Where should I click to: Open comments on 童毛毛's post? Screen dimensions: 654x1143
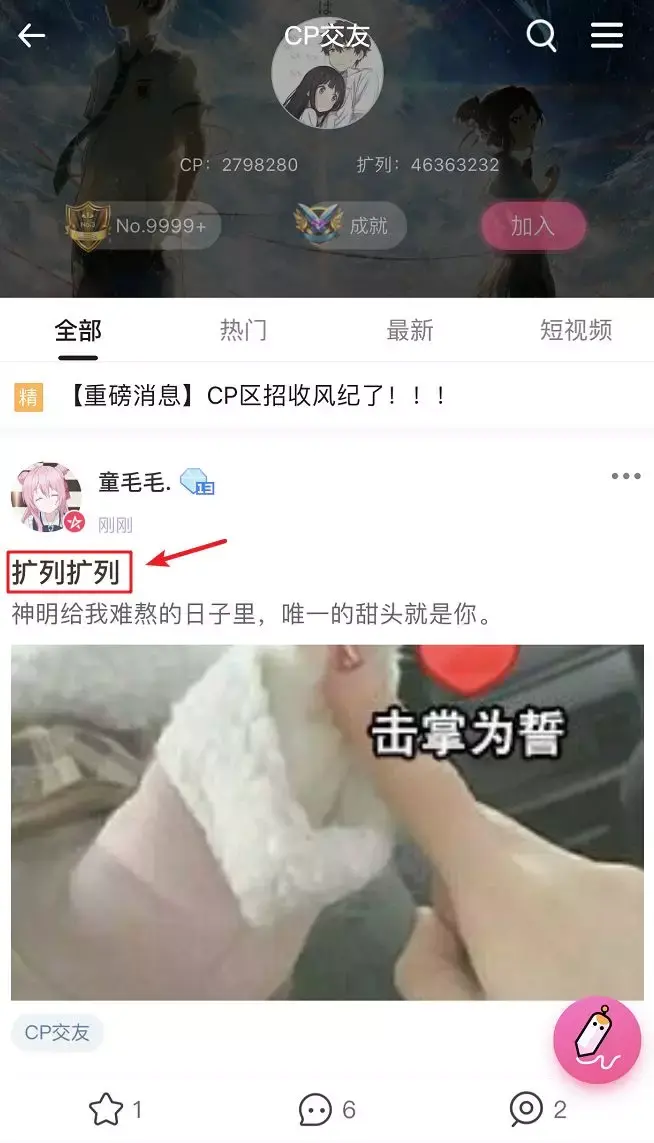pos(316,1109)
